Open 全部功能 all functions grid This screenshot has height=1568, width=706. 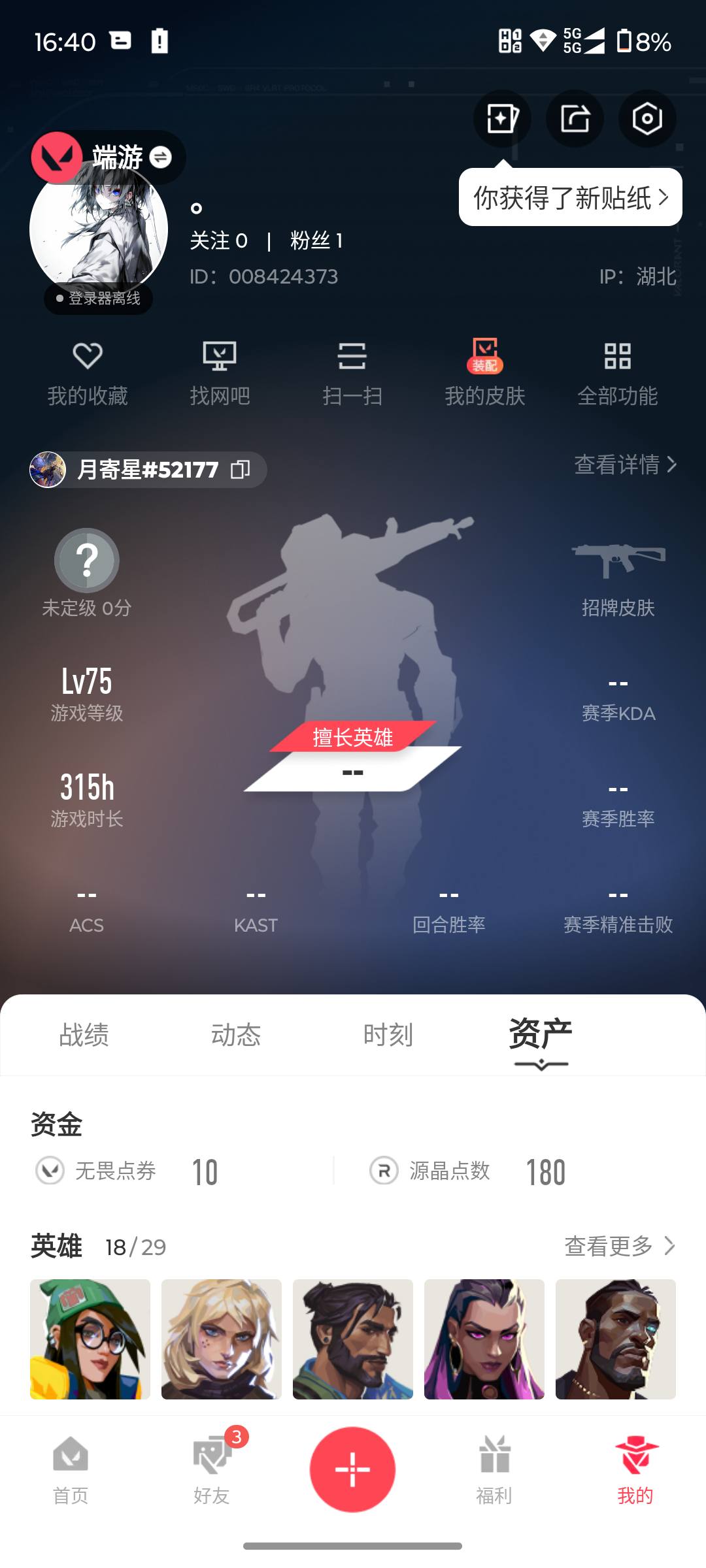pos(617,372)
